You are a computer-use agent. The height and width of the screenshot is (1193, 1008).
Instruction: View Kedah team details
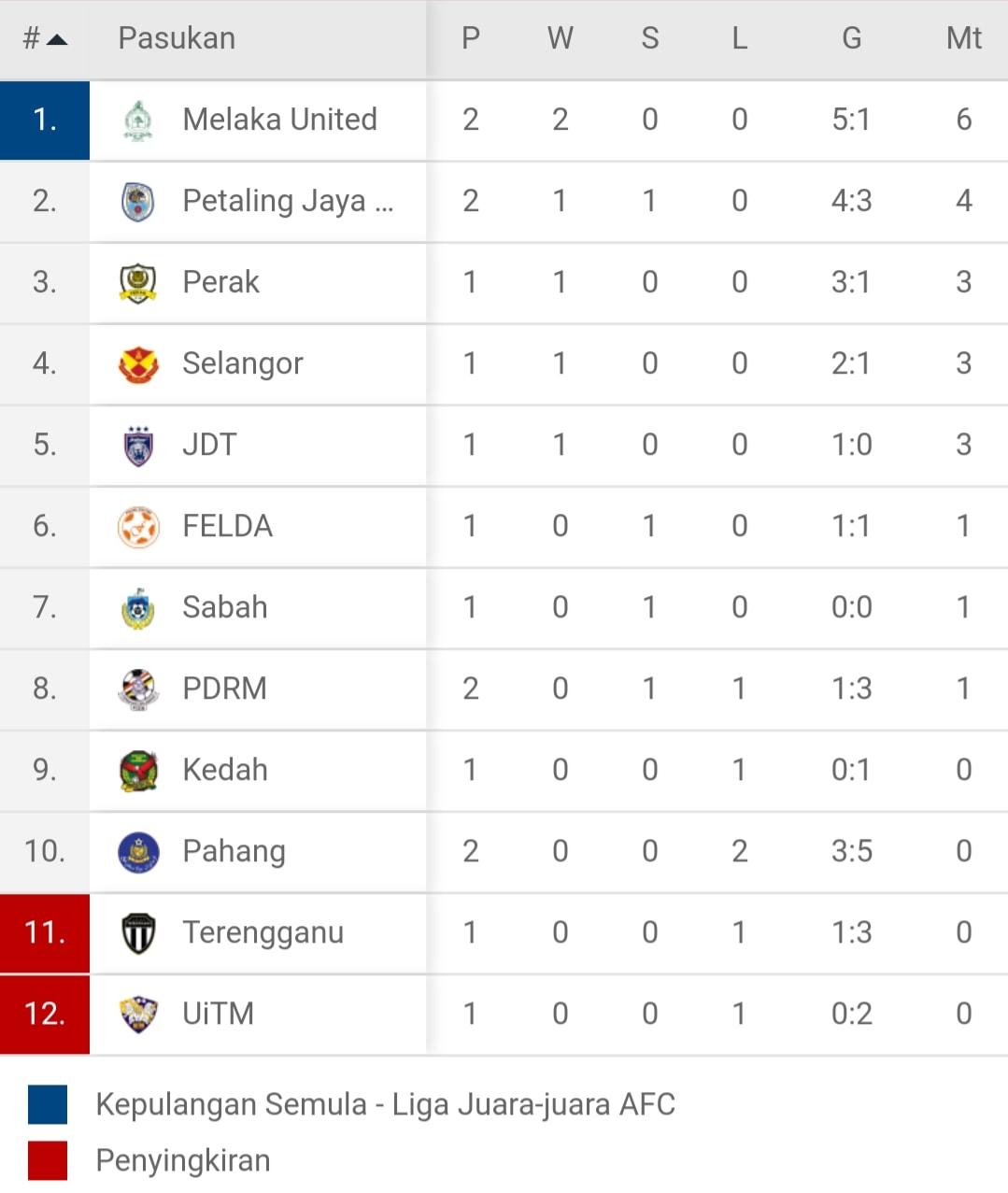click(x=504, y=770)
